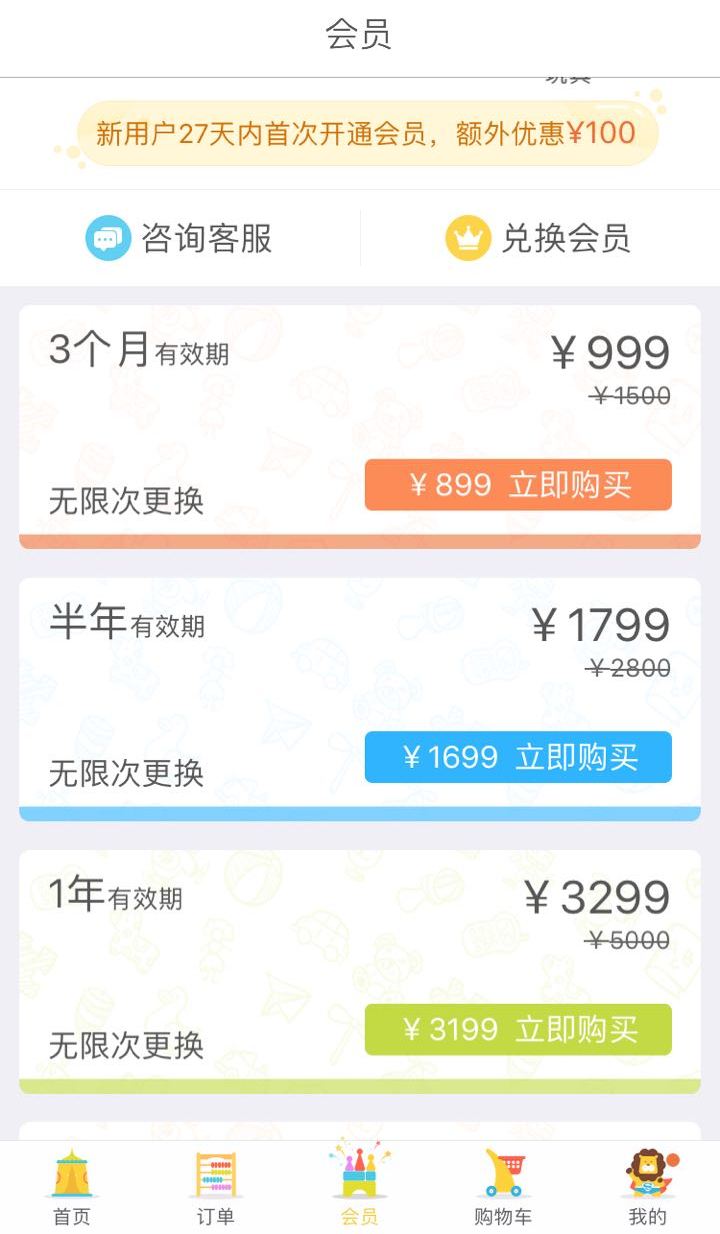This screenshot has width=720, height=1234.
Task: Buy the 3个月 membership for ¥899
Action: 518,485
